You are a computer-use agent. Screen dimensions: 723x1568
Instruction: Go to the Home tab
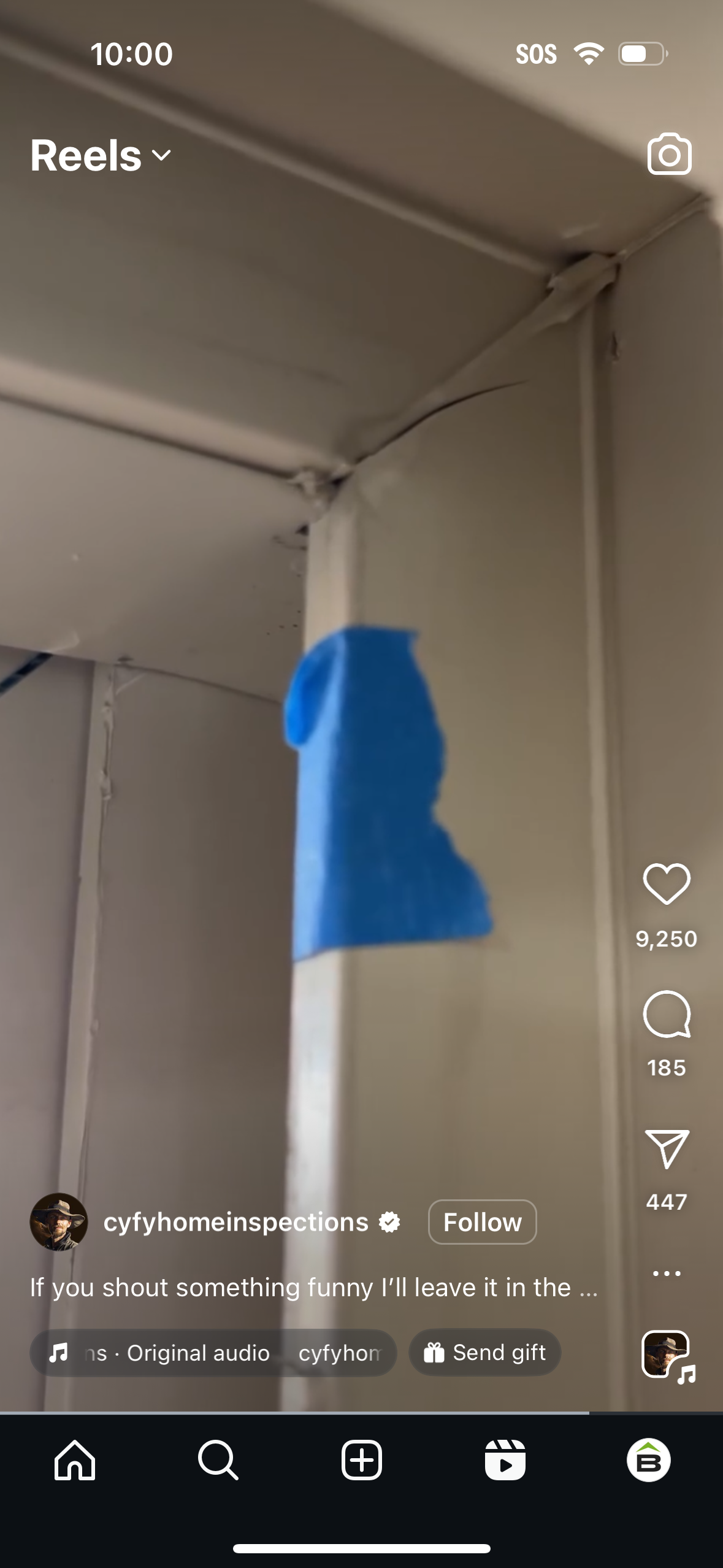coord(75,1460)
